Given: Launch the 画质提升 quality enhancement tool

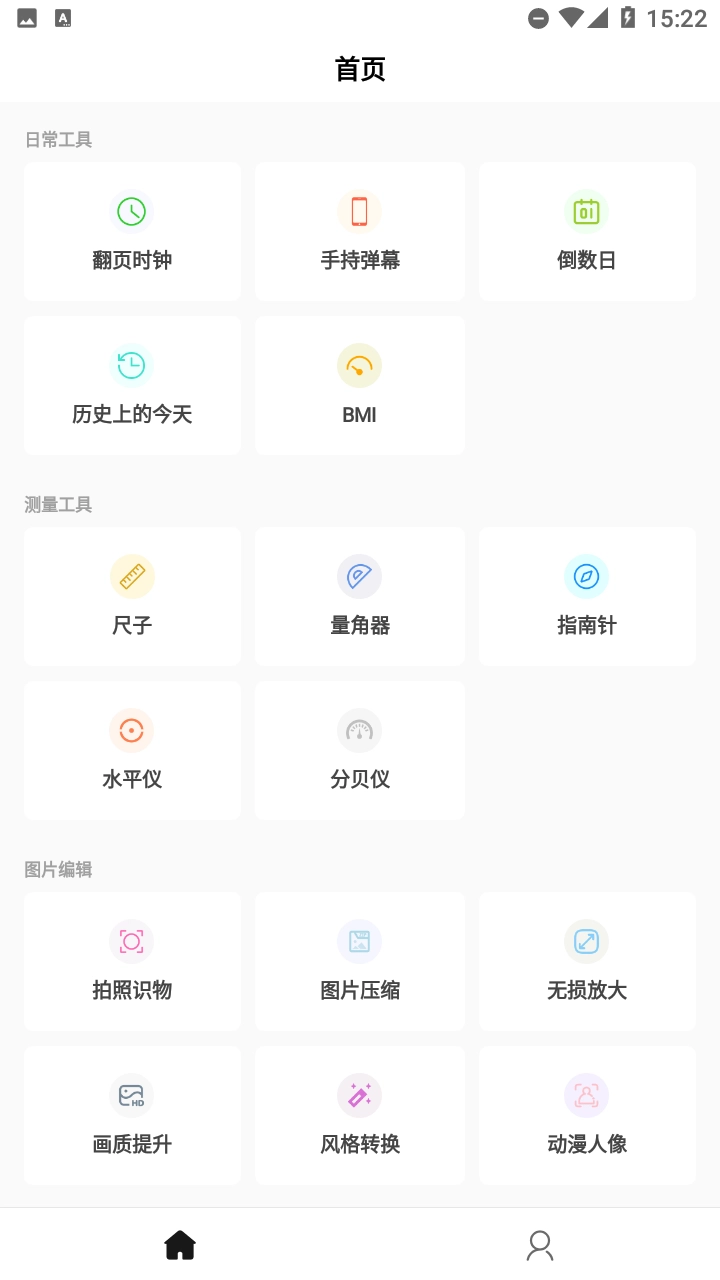Looking at the screenshot, I should click(x=131, y=1115).
